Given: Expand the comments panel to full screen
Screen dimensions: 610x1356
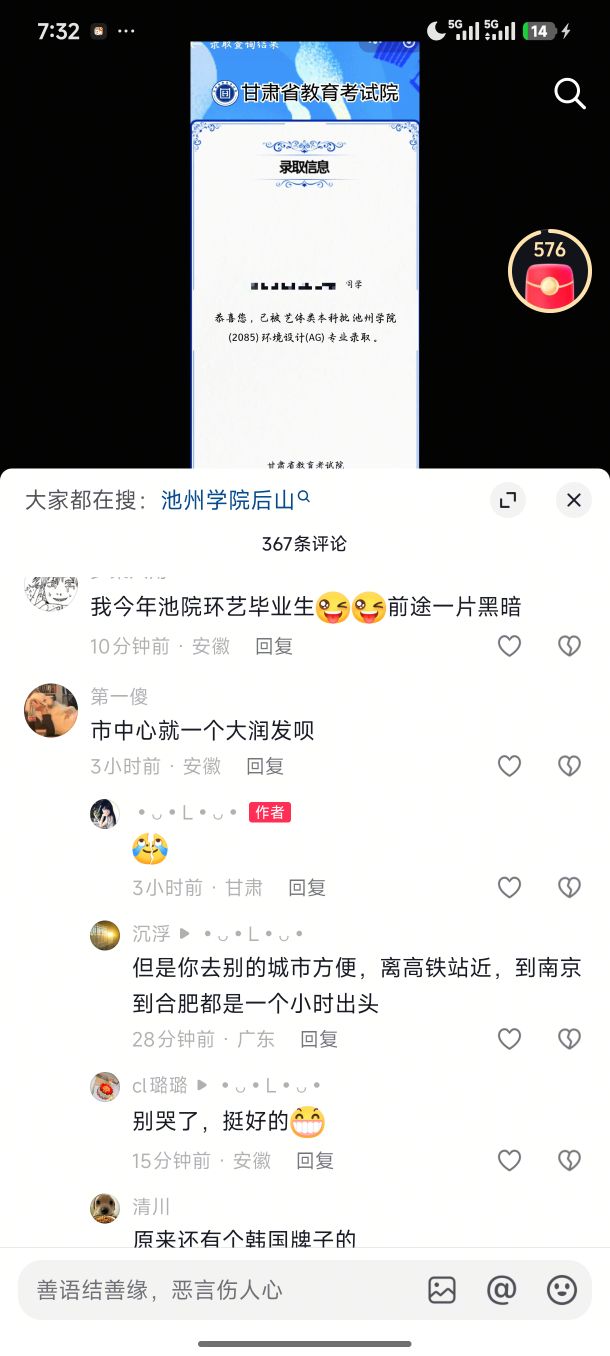Looking at the screenshot, I should pyautogui.click(x=508, y=500).
